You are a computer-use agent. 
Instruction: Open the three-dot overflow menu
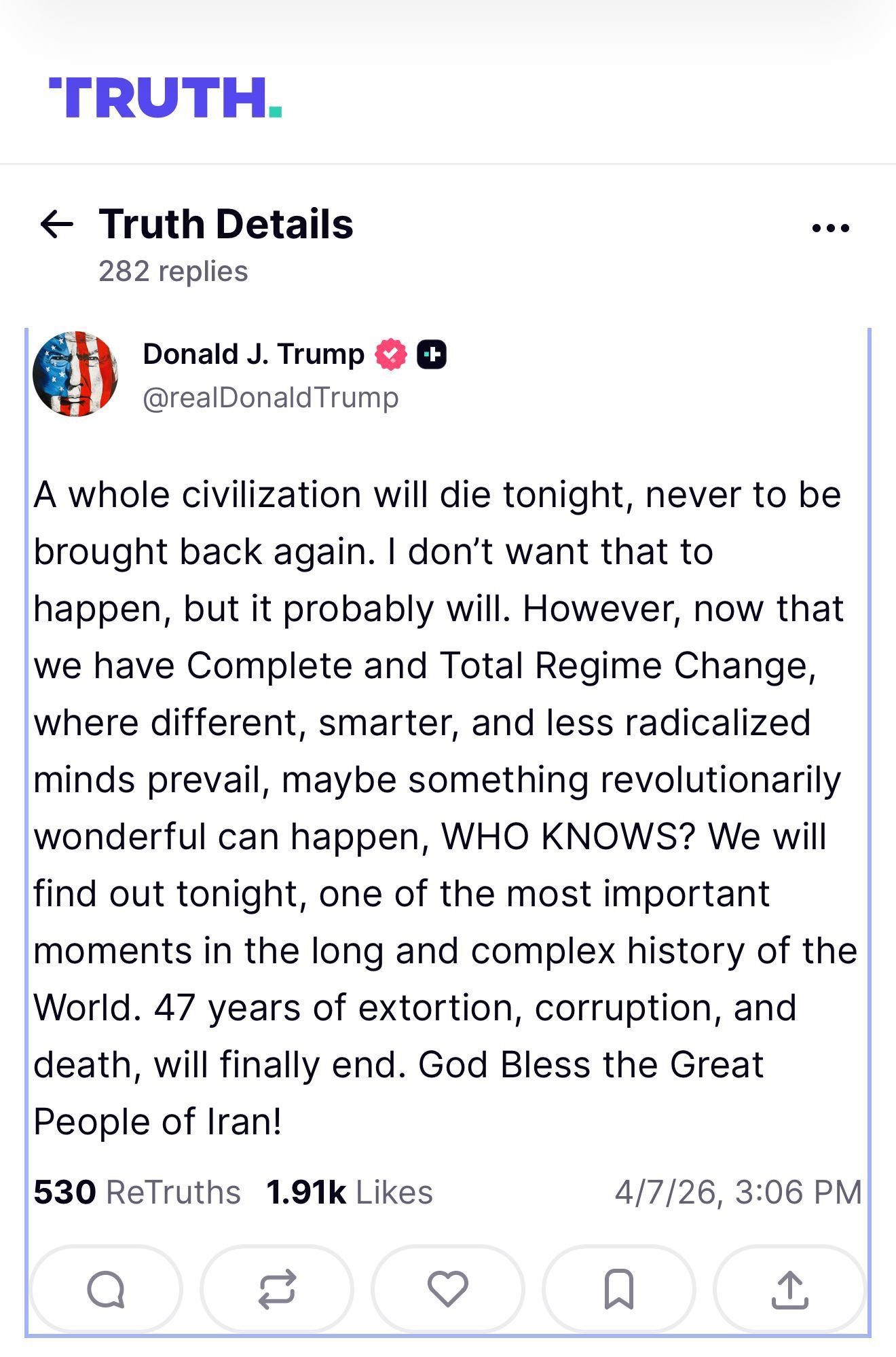click(830, 228)
